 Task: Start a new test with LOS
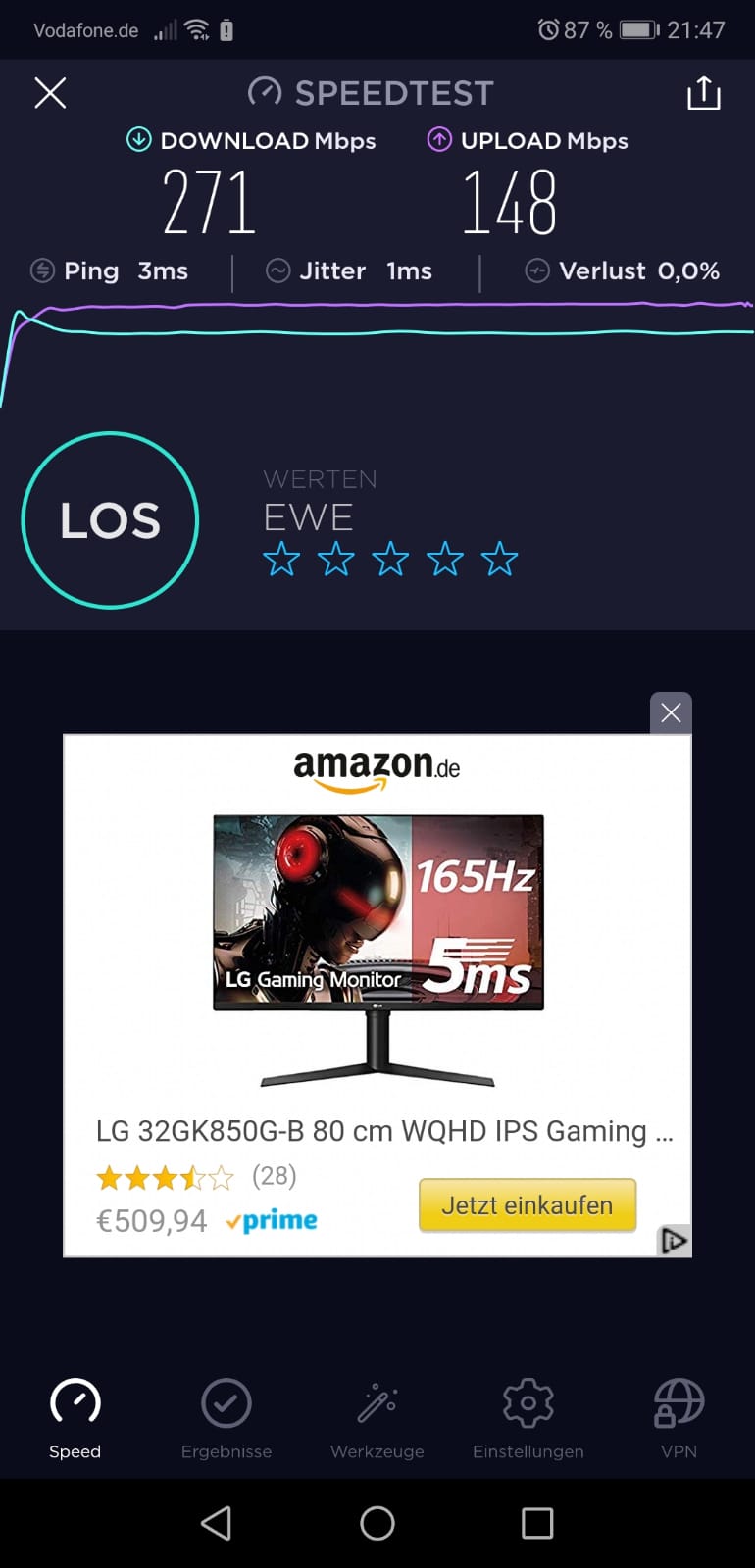(x=110, y=519)
